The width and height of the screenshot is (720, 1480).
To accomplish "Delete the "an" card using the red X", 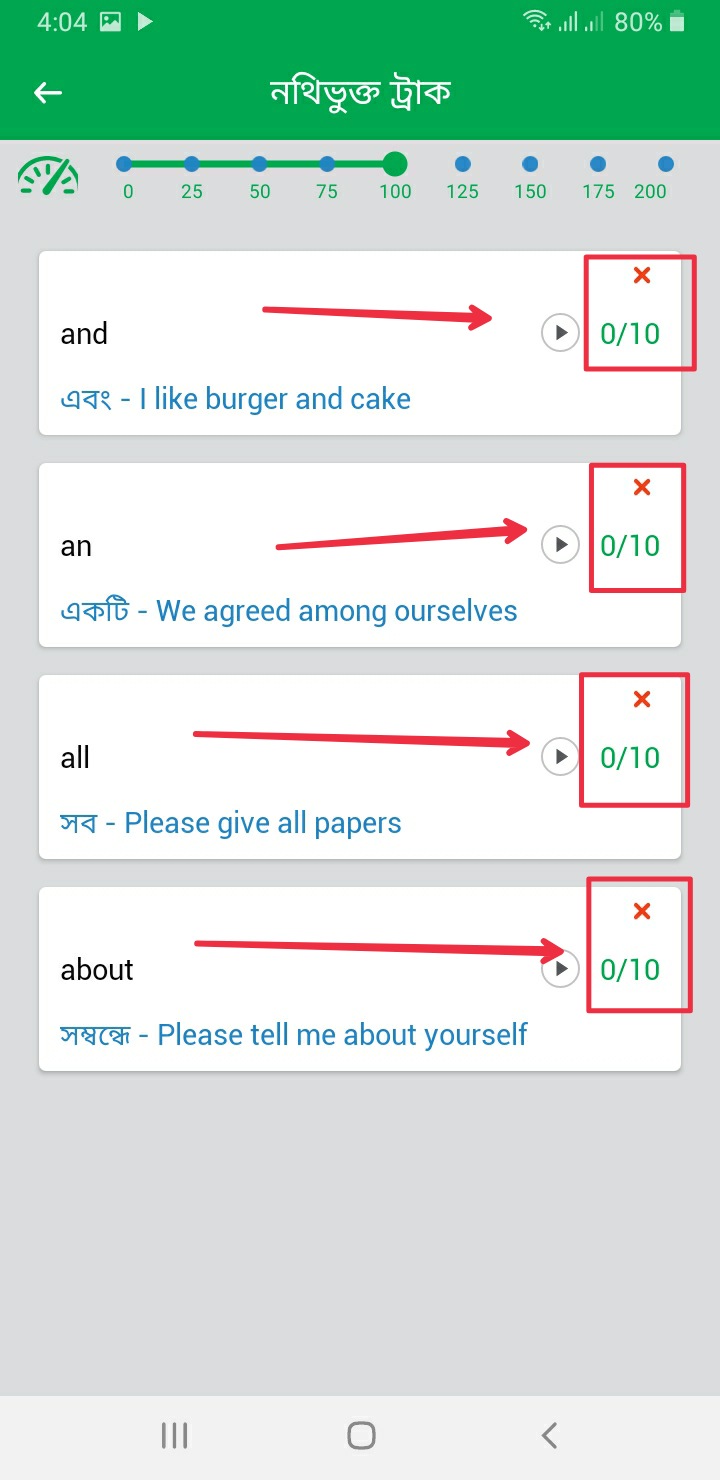I will [642, 487].
